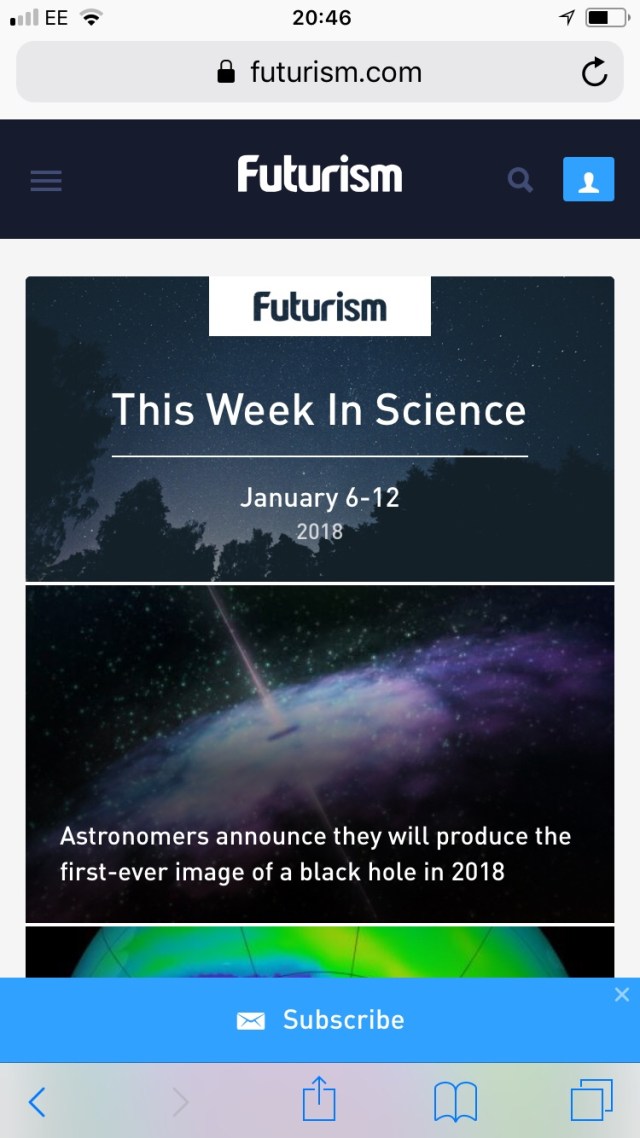Go back in Safari
This screenshot has height=1138, width=640.
tap(37, 1102)
